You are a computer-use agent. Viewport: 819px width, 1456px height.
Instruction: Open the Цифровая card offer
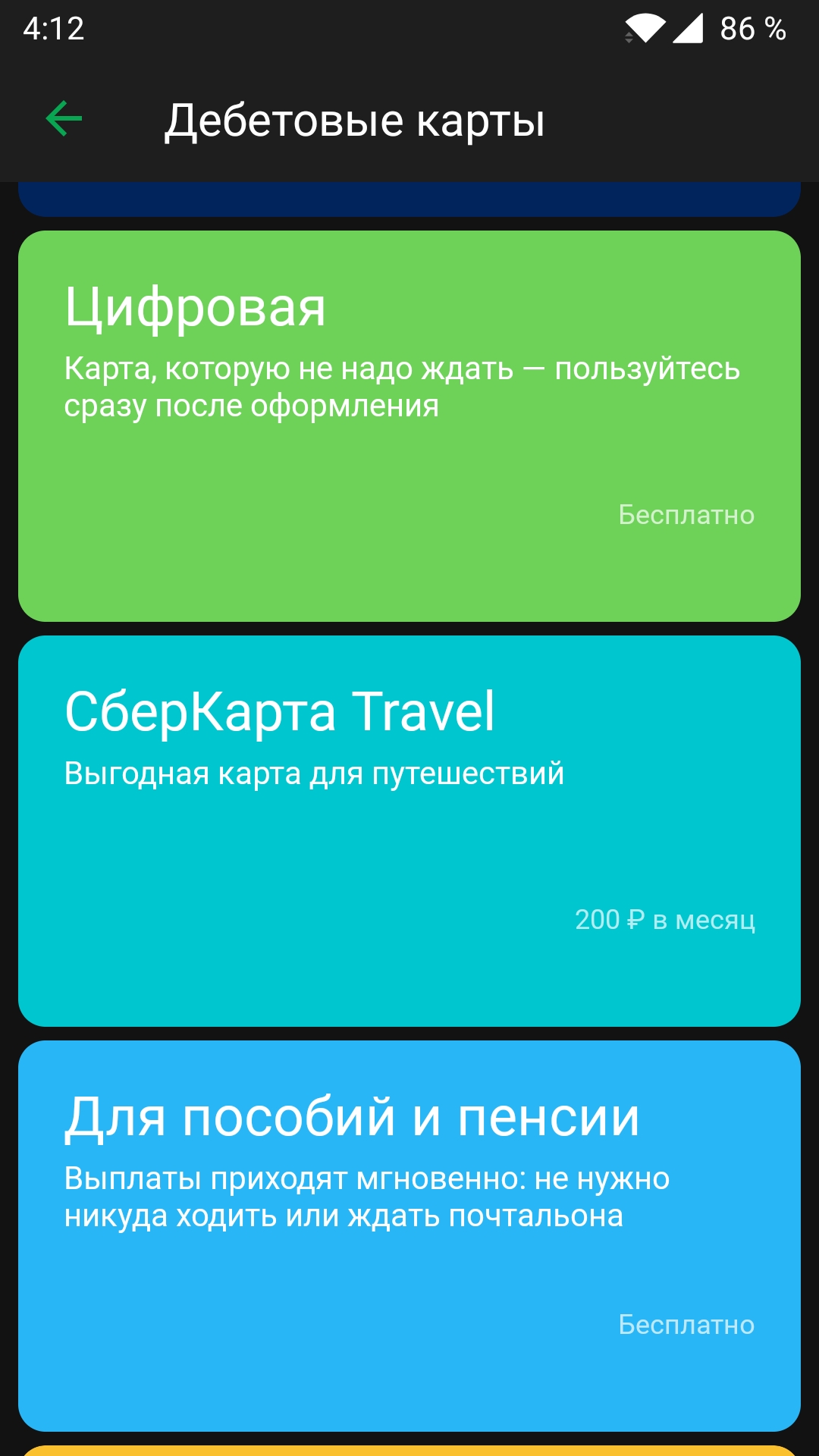click(x=409, y=425)
